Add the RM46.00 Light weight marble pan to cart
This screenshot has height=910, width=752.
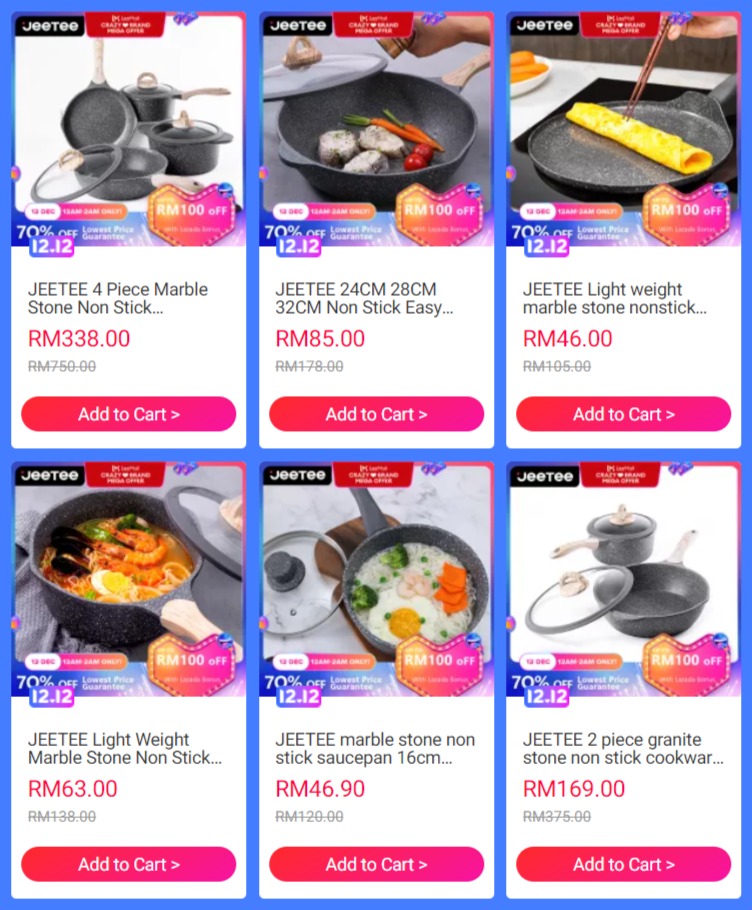(623, 414)
